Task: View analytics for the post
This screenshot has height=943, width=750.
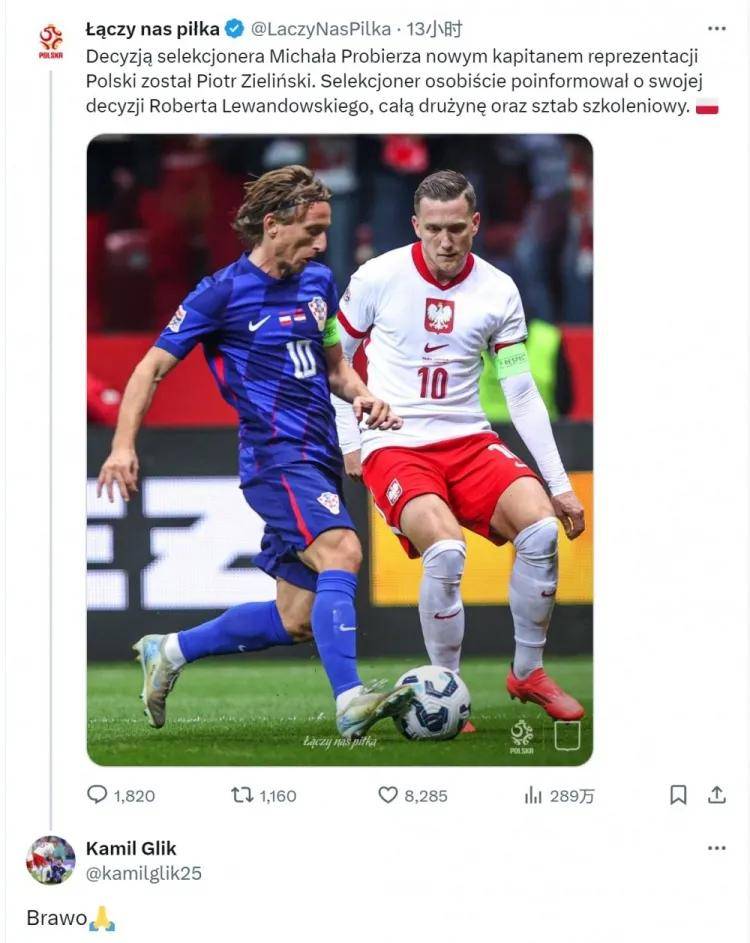Action: pos(534,795)
